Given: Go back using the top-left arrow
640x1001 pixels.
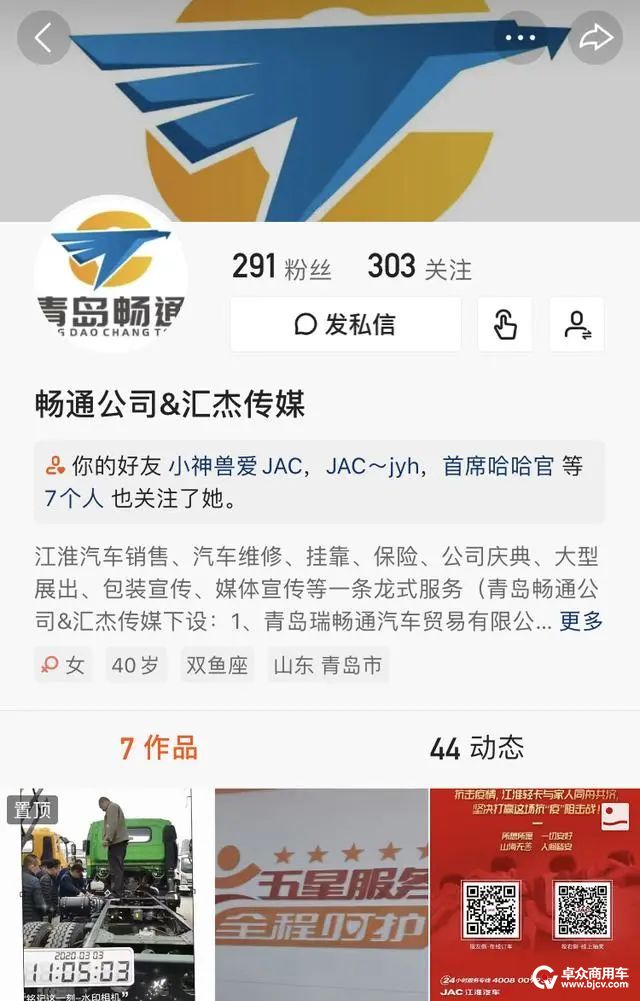Looking at the screenshot, I should pyautogui.click(x=43, y=38).
